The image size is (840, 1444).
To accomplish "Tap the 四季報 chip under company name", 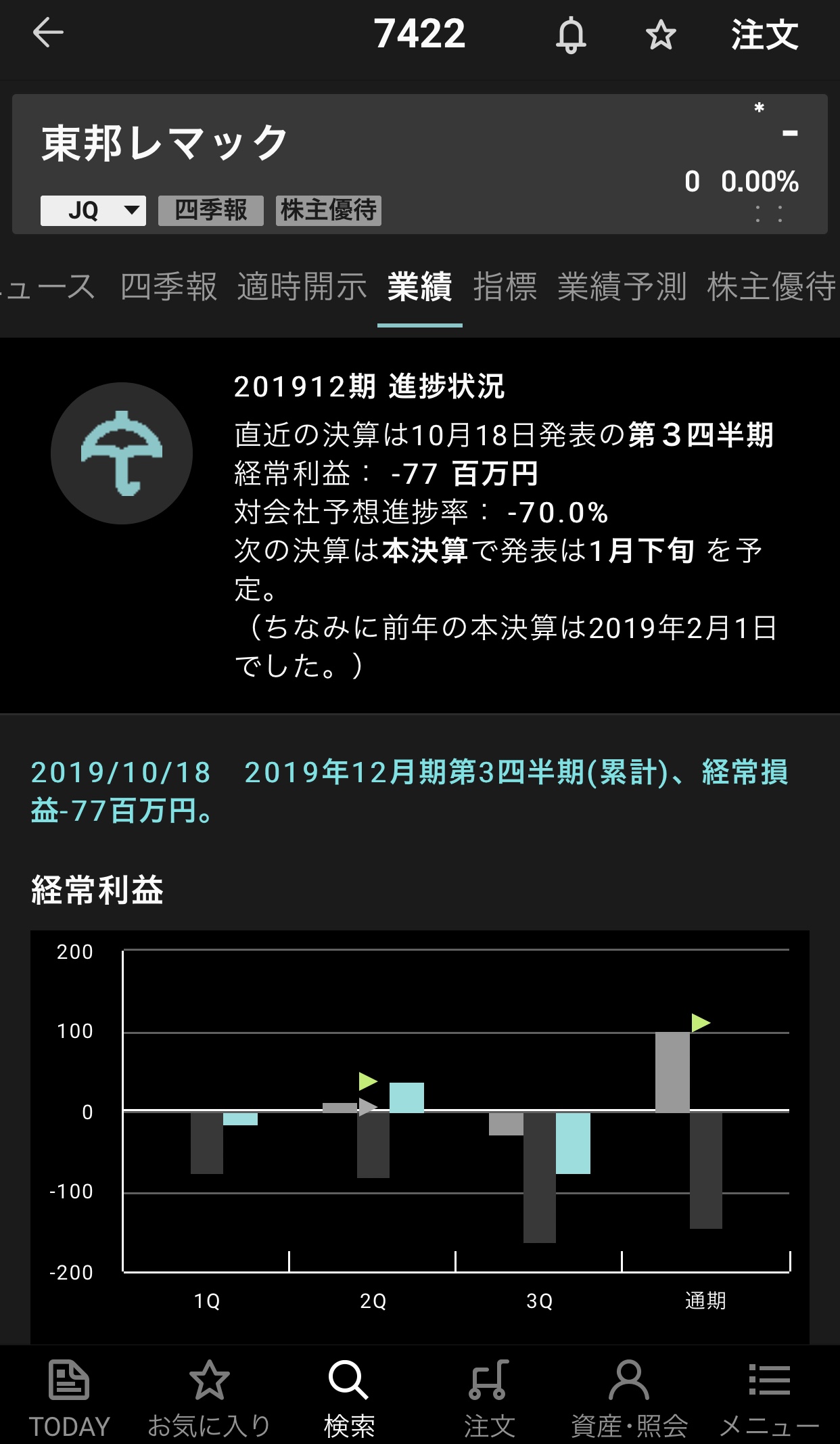I will pyautogui.click(x=211, y=210).
